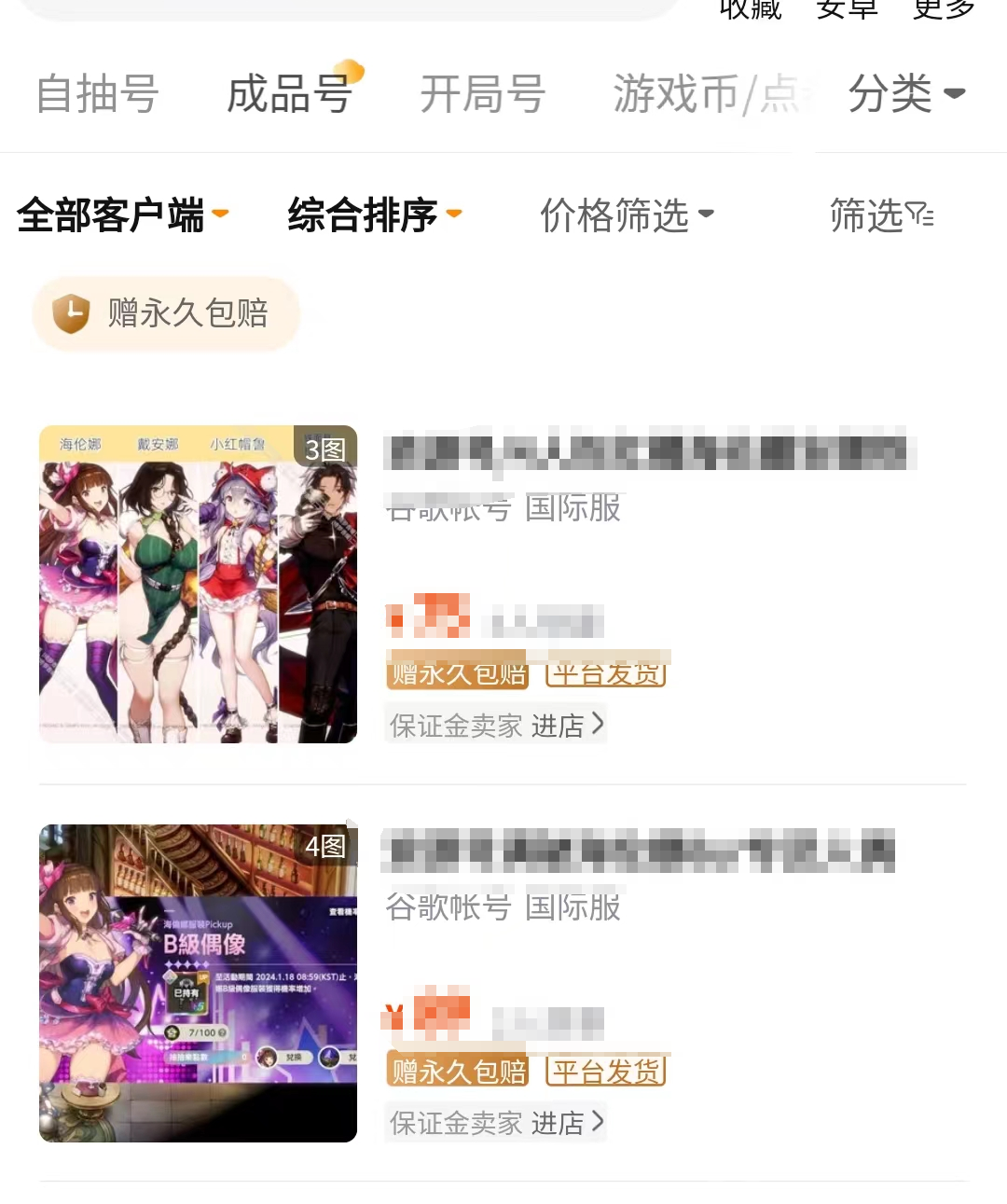The height and width of the screenshot is (1204, 1007).
Task: Select the 成品号 tab
Action: [x=290, y=94]
